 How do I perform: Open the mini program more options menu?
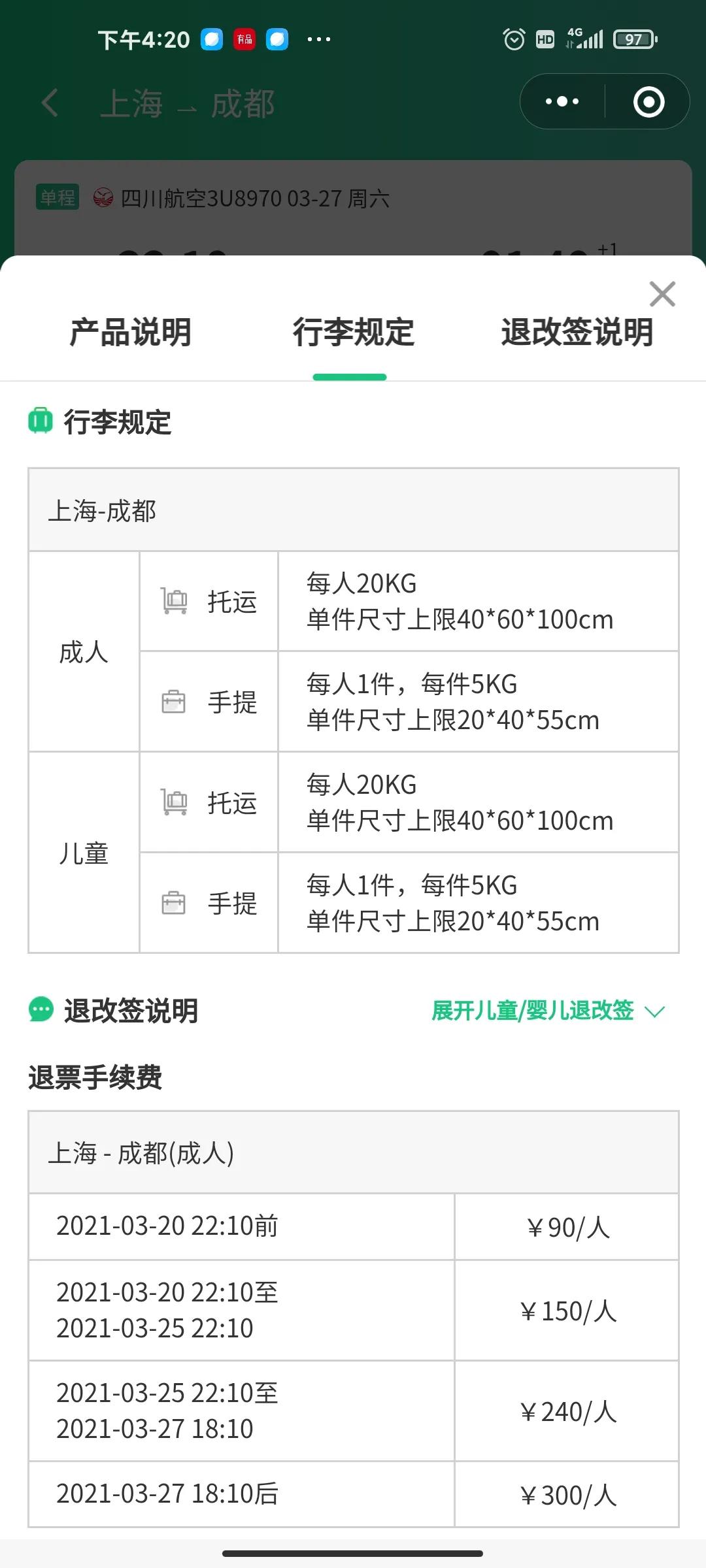click(x=562, y=102)
